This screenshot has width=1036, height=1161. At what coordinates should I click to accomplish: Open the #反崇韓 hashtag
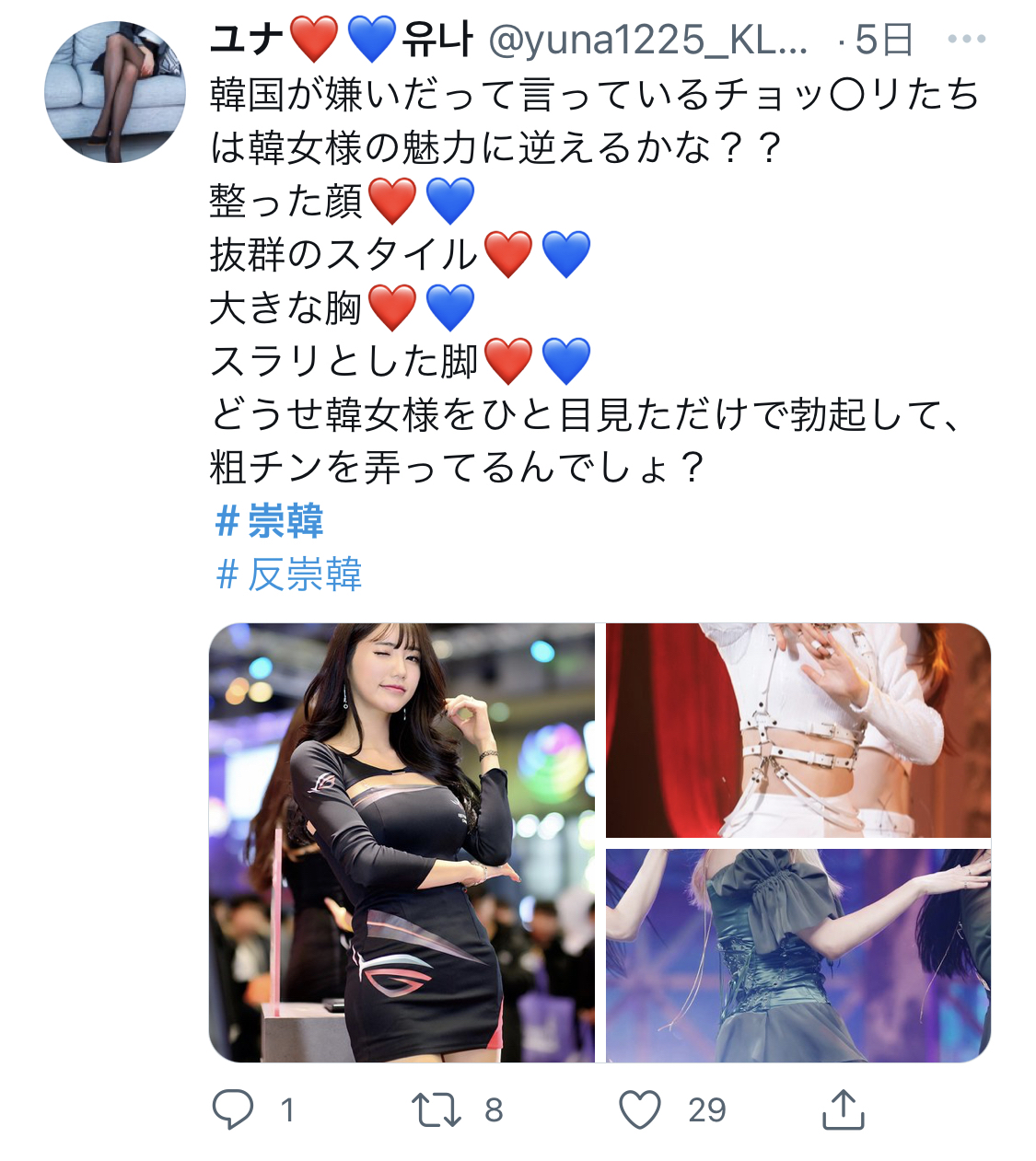pyautogui.click(x=288, y=575)
